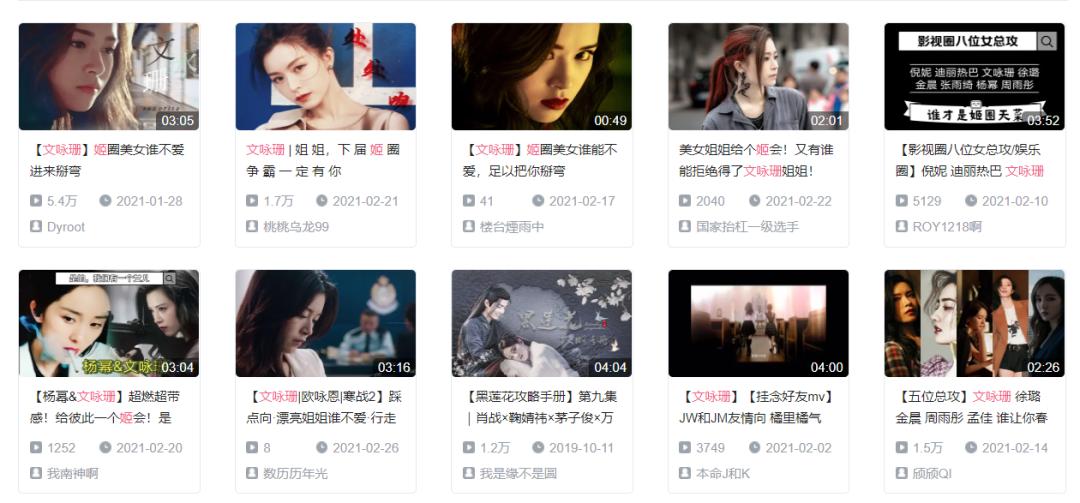
Task: Open the 寒战2 video by 数历历年光
Action: point(325,323)
